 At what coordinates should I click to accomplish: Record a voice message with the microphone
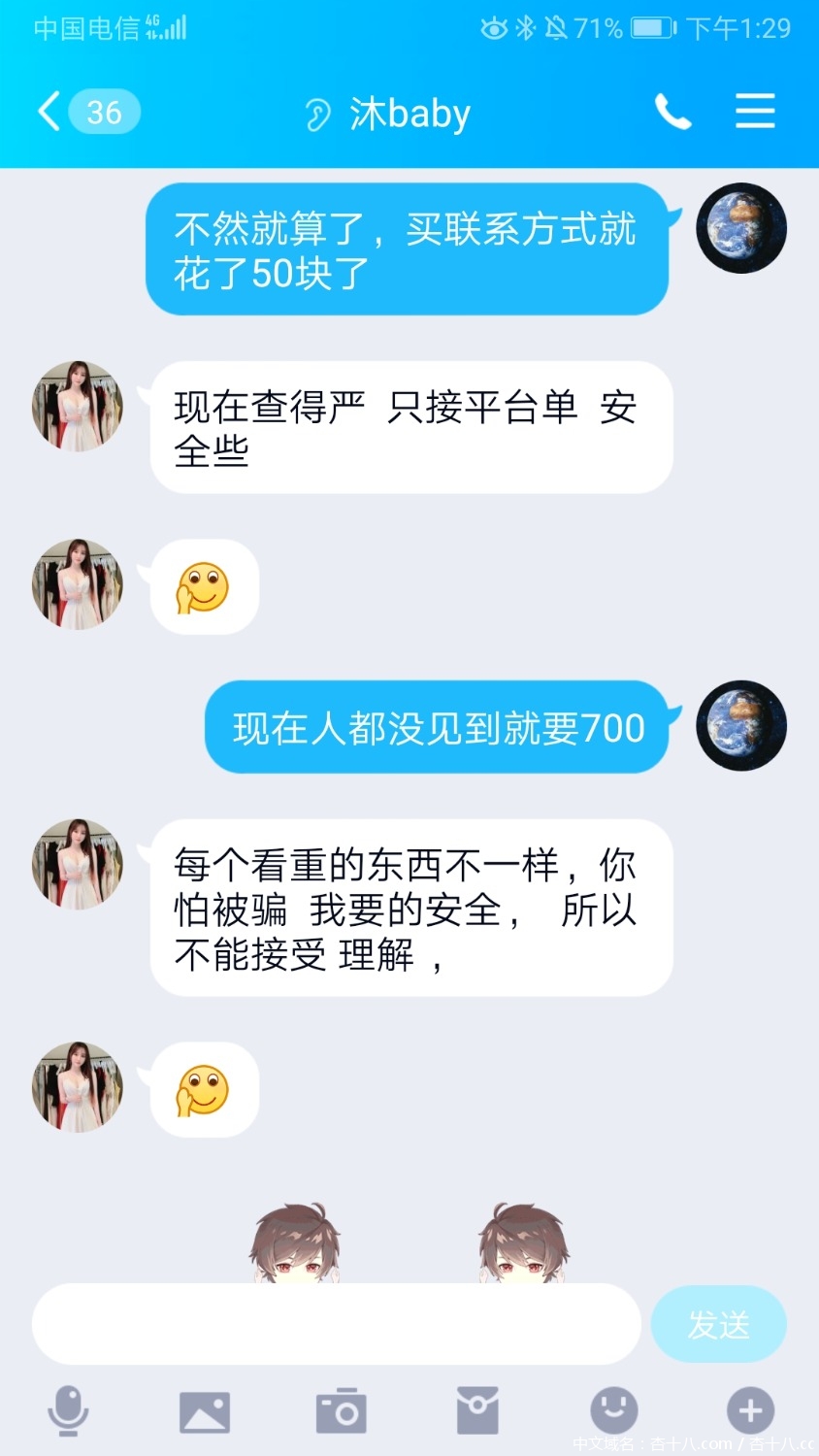pos(69,1410)
